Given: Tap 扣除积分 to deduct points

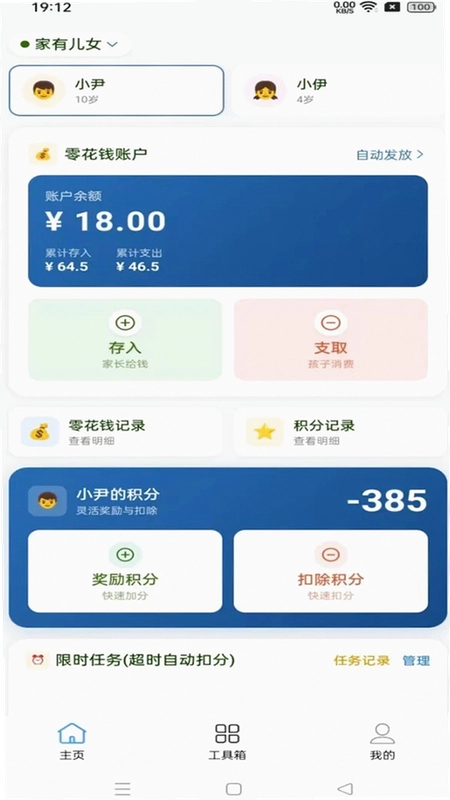Looking at the screenshot, I should [331, 571].
